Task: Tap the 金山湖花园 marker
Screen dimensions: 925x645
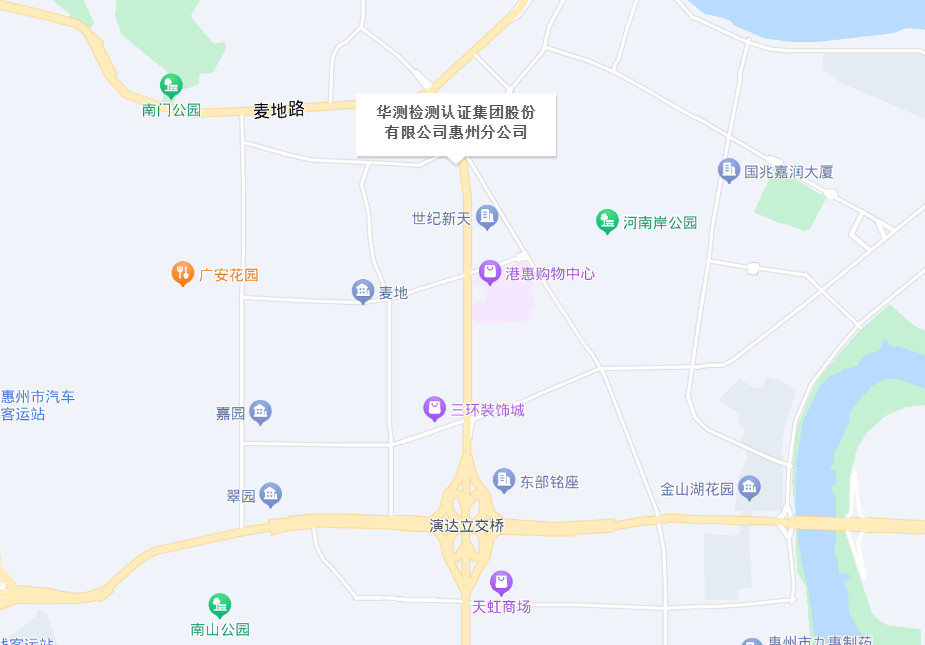Action: click(749, 488)
